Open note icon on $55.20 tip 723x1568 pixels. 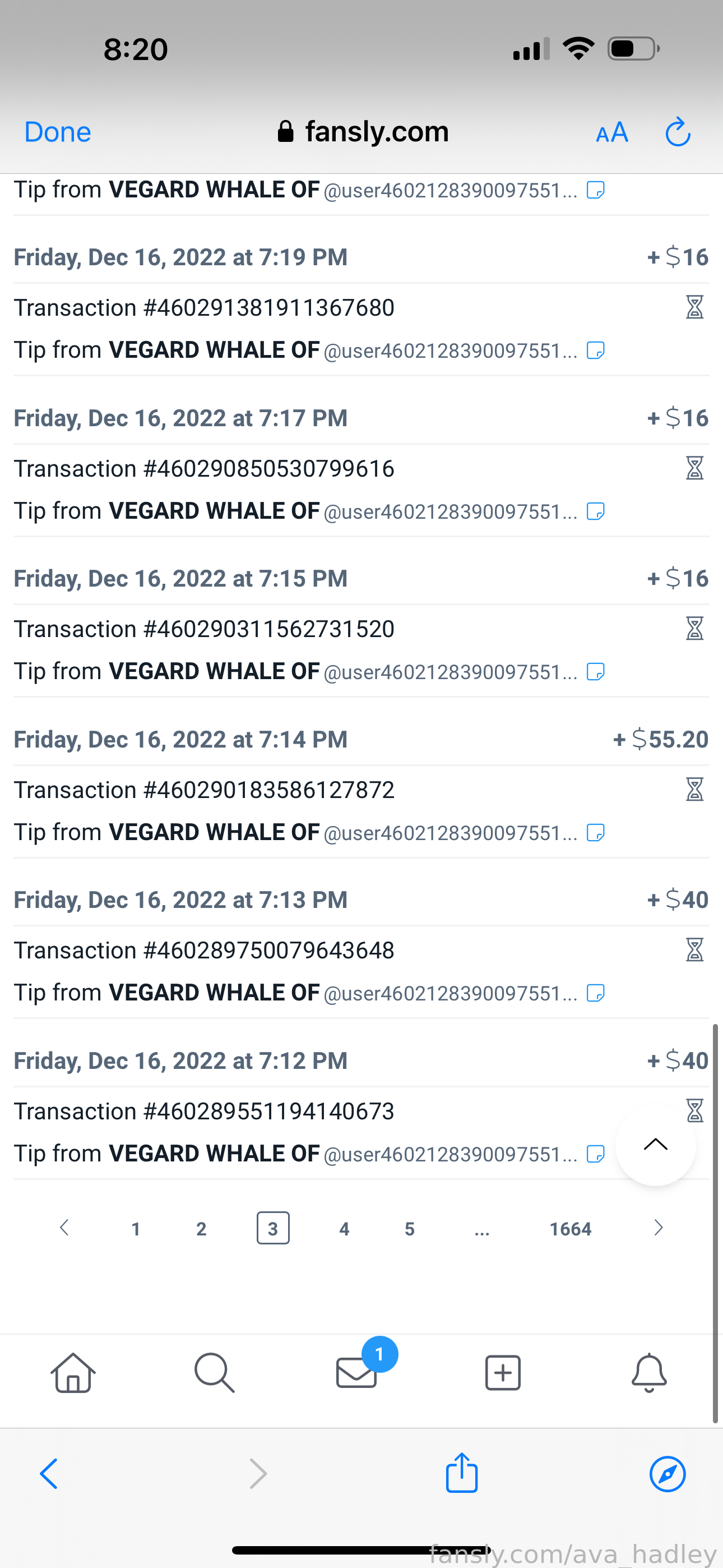coord(595,833)
